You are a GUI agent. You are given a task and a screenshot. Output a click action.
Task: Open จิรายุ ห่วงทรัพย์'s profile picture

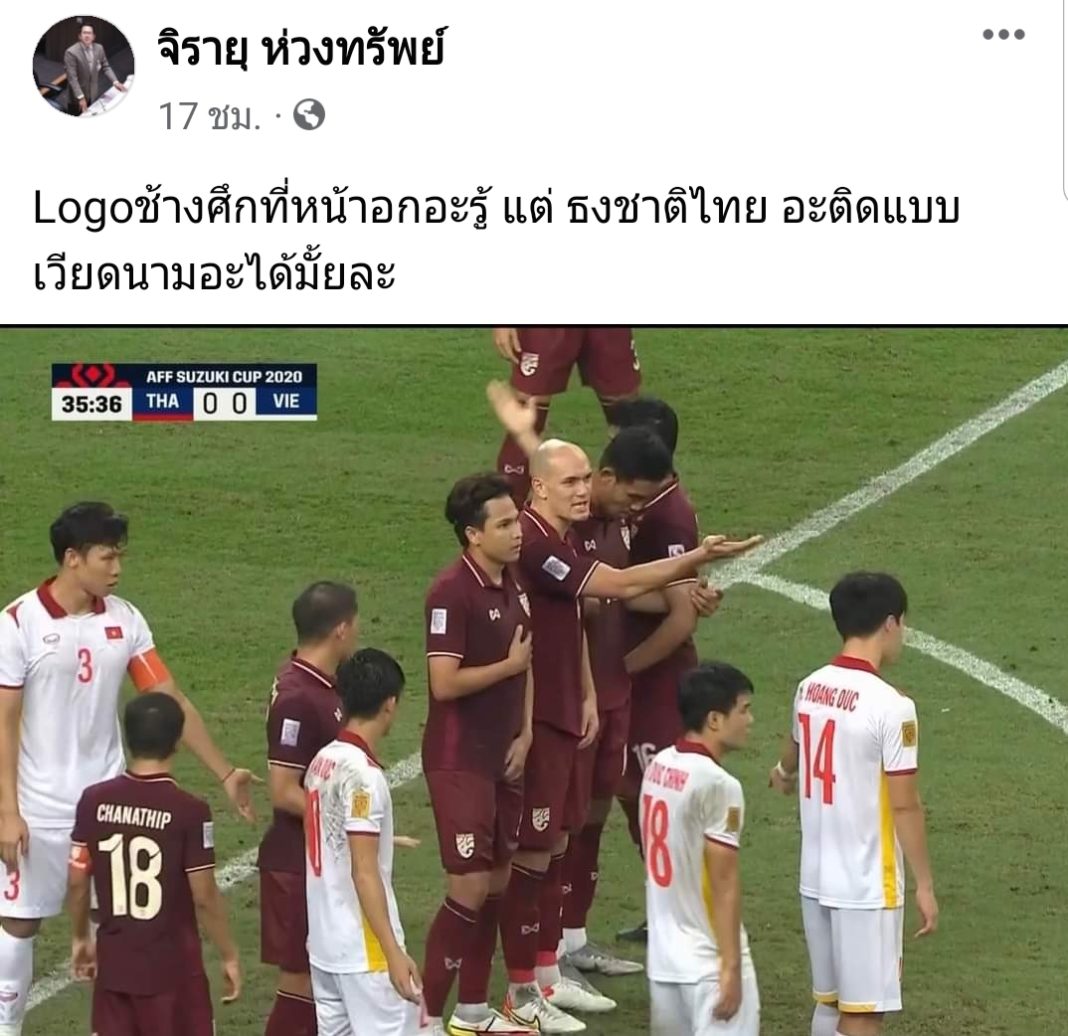[83, 66]
